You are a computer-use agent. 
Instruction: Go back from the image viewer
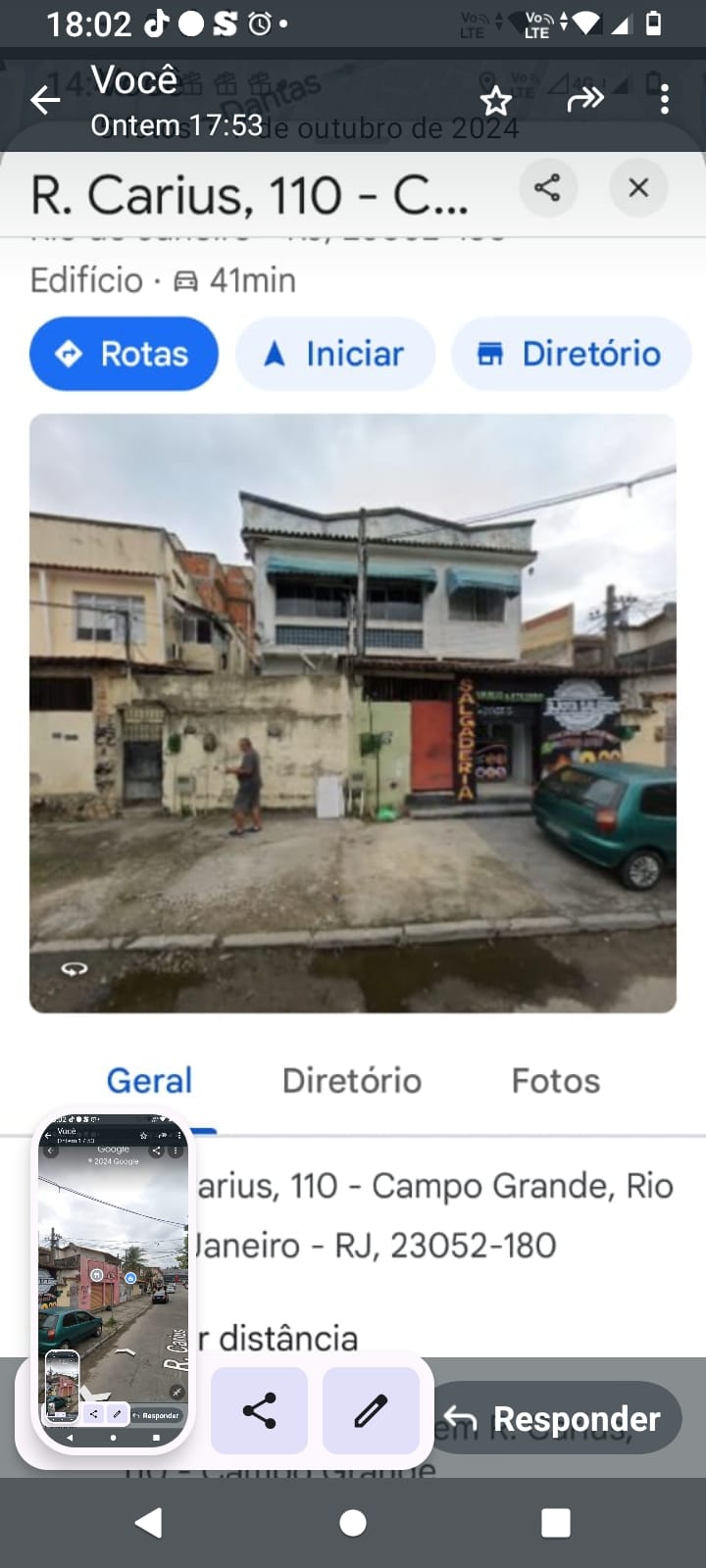tap(45, 100)
